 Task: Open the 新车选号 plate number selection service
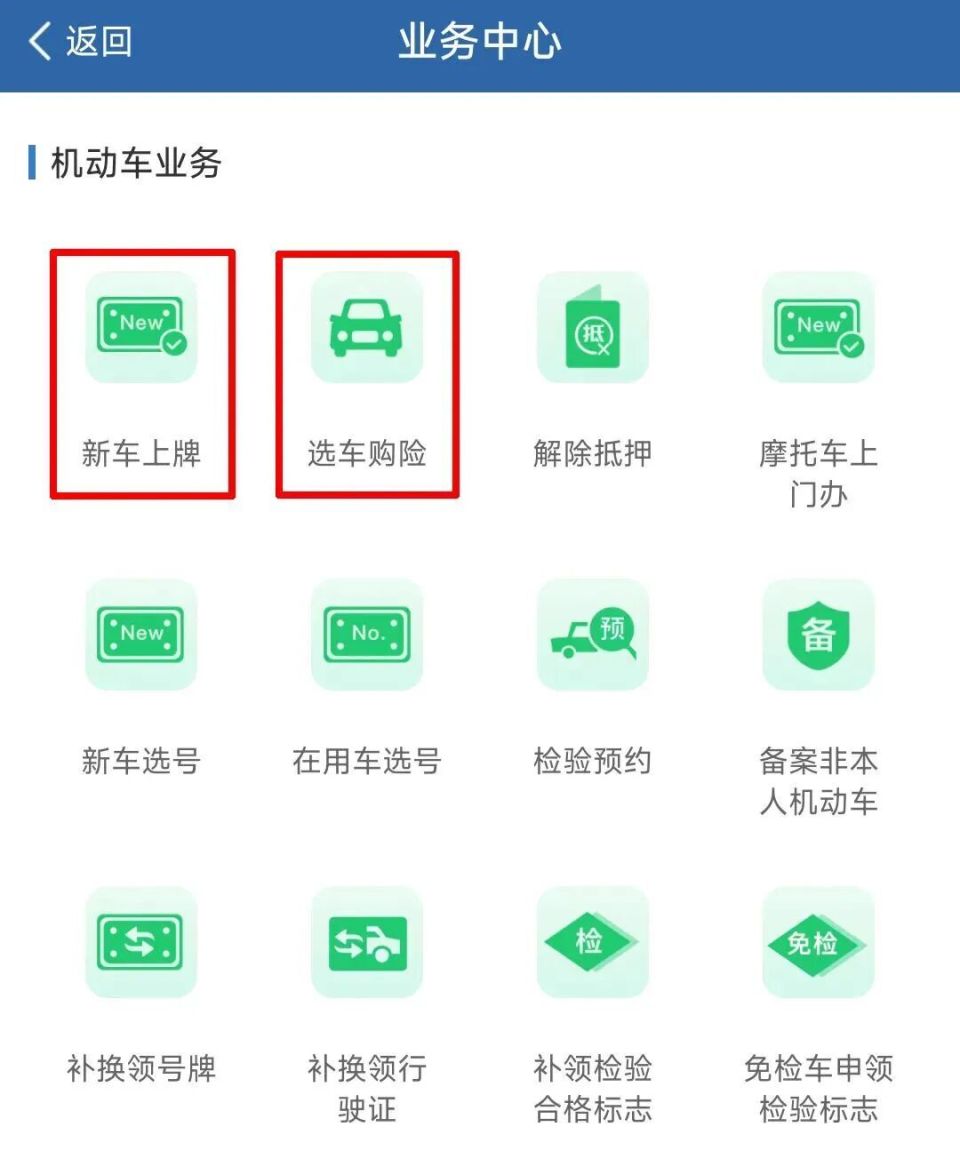tap(142, 637)
